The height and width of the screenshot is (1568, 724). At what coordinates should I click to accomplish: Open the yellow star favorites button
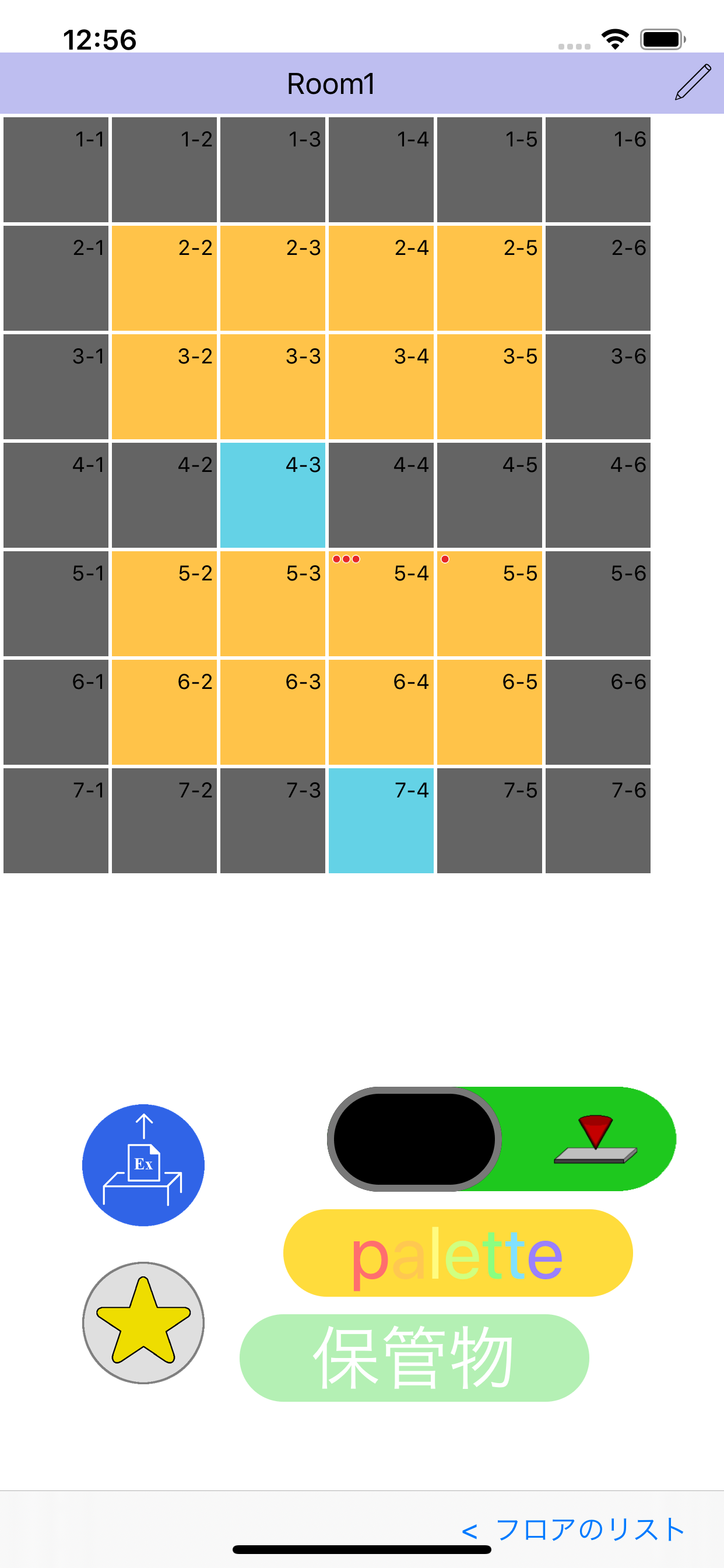click(x=143, y=1322)
